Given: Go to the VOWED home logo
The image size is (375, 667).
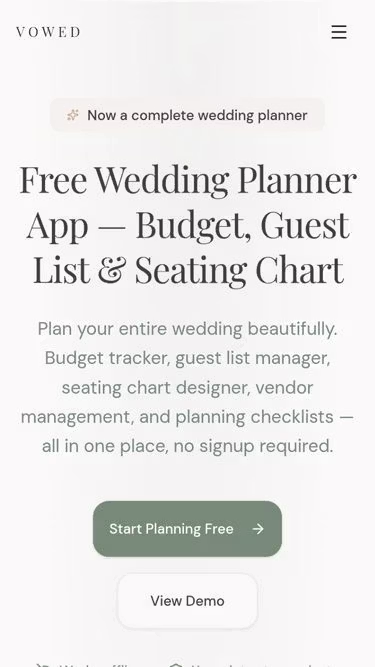Looking at the screenshot, I should [x=48, y=32].
